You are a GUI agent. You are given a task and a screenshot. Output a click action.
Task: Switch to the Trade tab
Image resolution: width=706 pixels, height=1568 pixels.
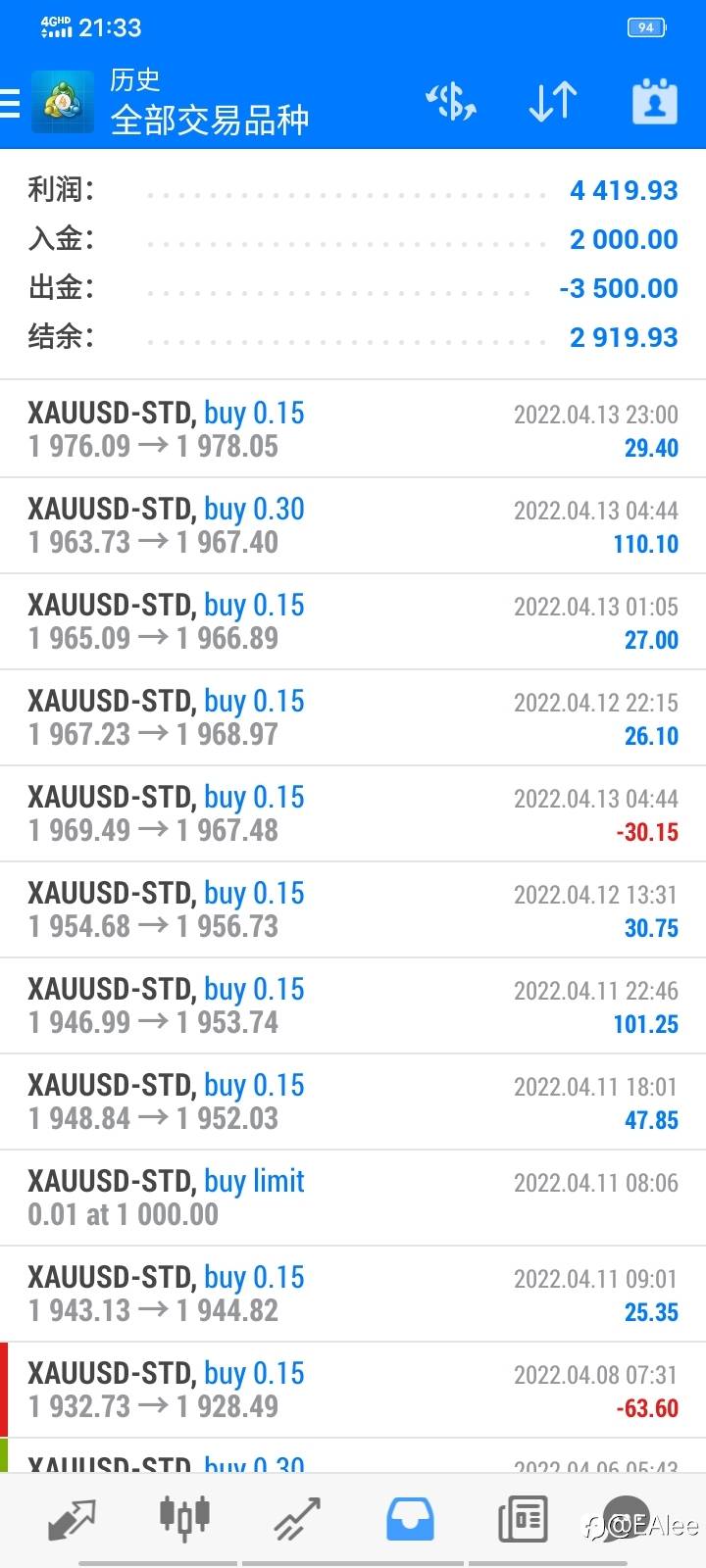[297, 1520]
